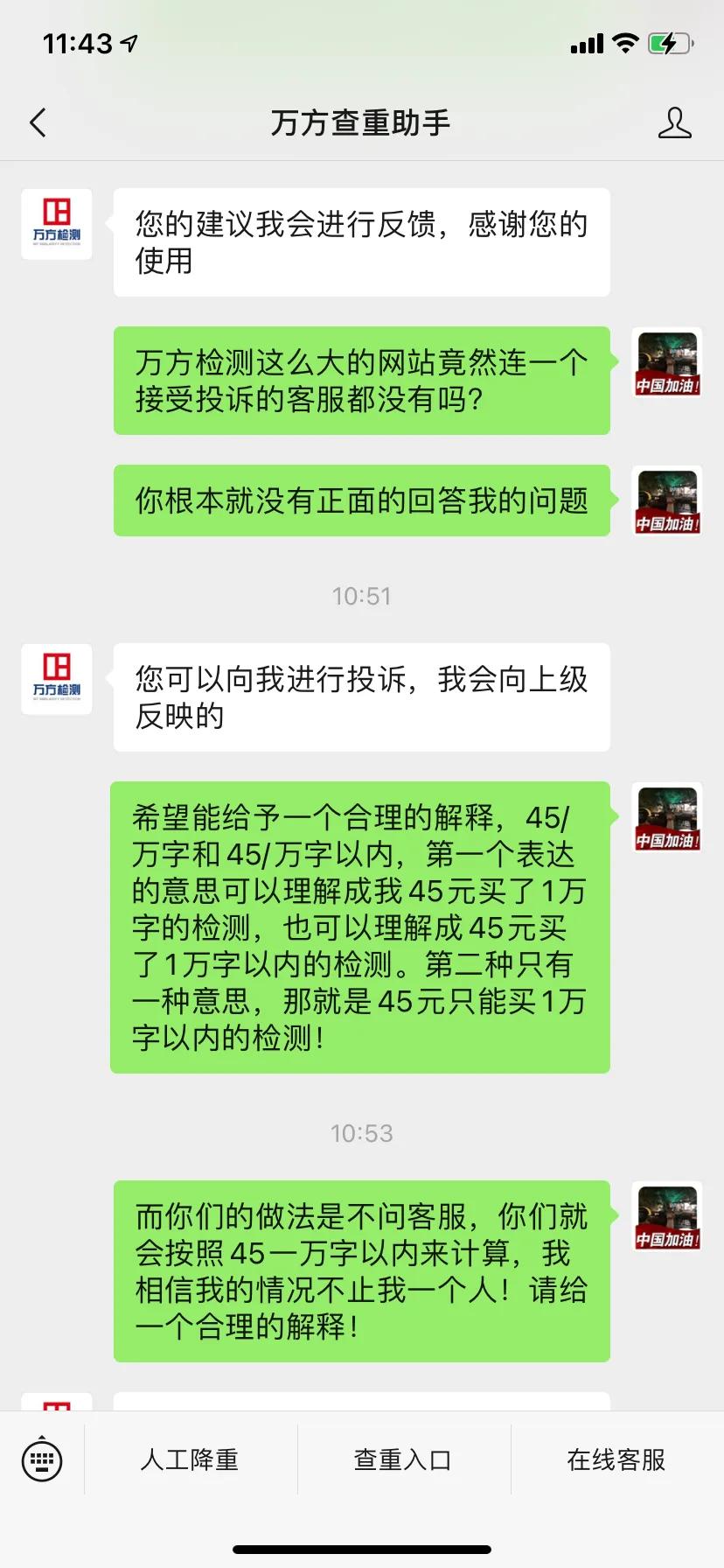
Task: Tap the Wi-Fi icon in the status bar
Action: 624,43
